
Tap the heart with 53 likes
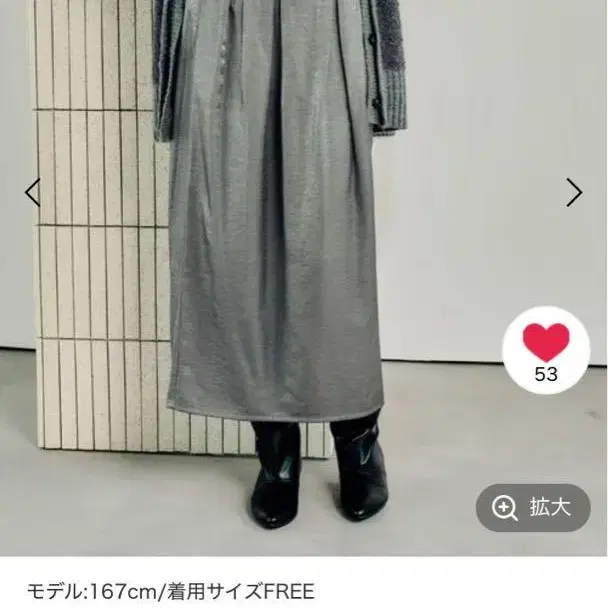pyautogui.click(x=546, y=350)
